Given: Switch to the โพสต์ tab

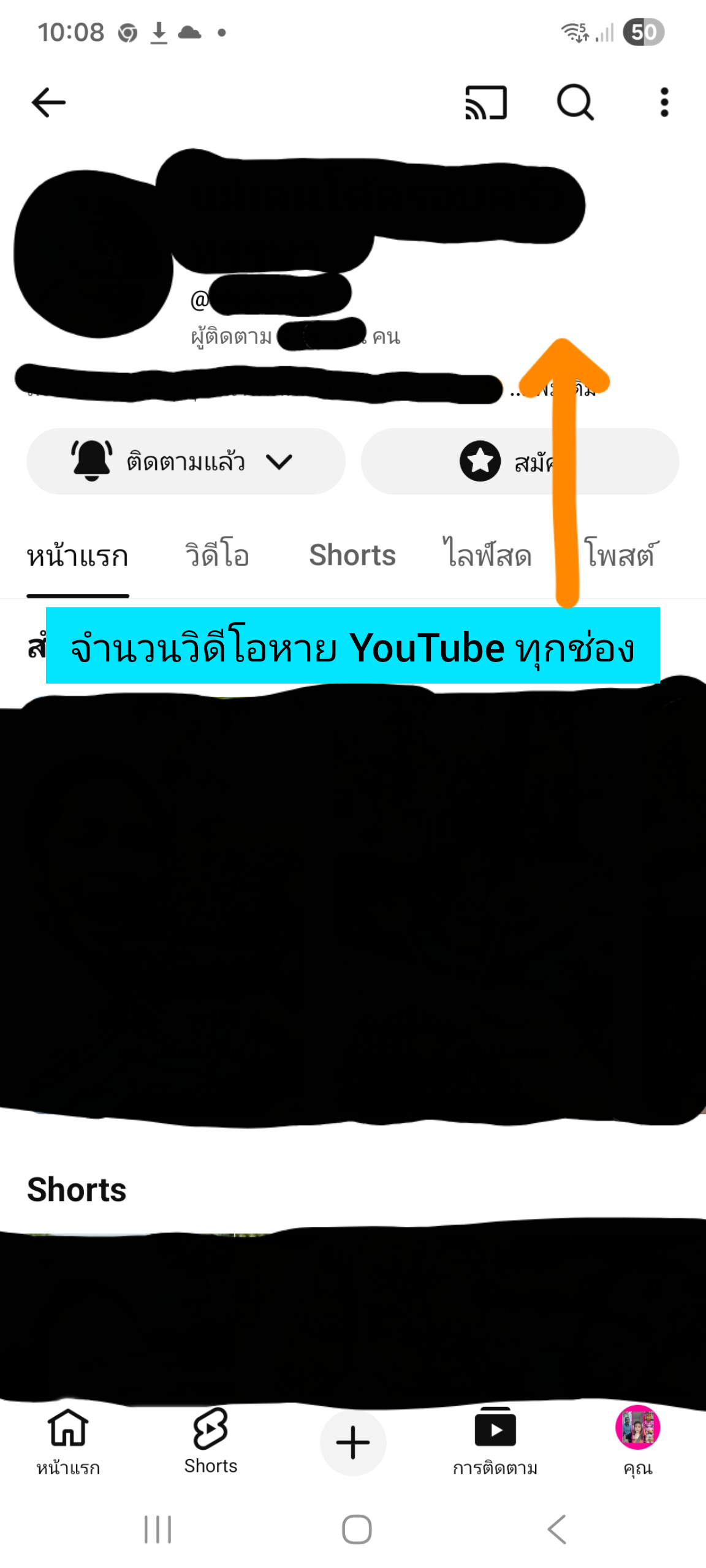Looking at the screenshot, I should (621, 554).
